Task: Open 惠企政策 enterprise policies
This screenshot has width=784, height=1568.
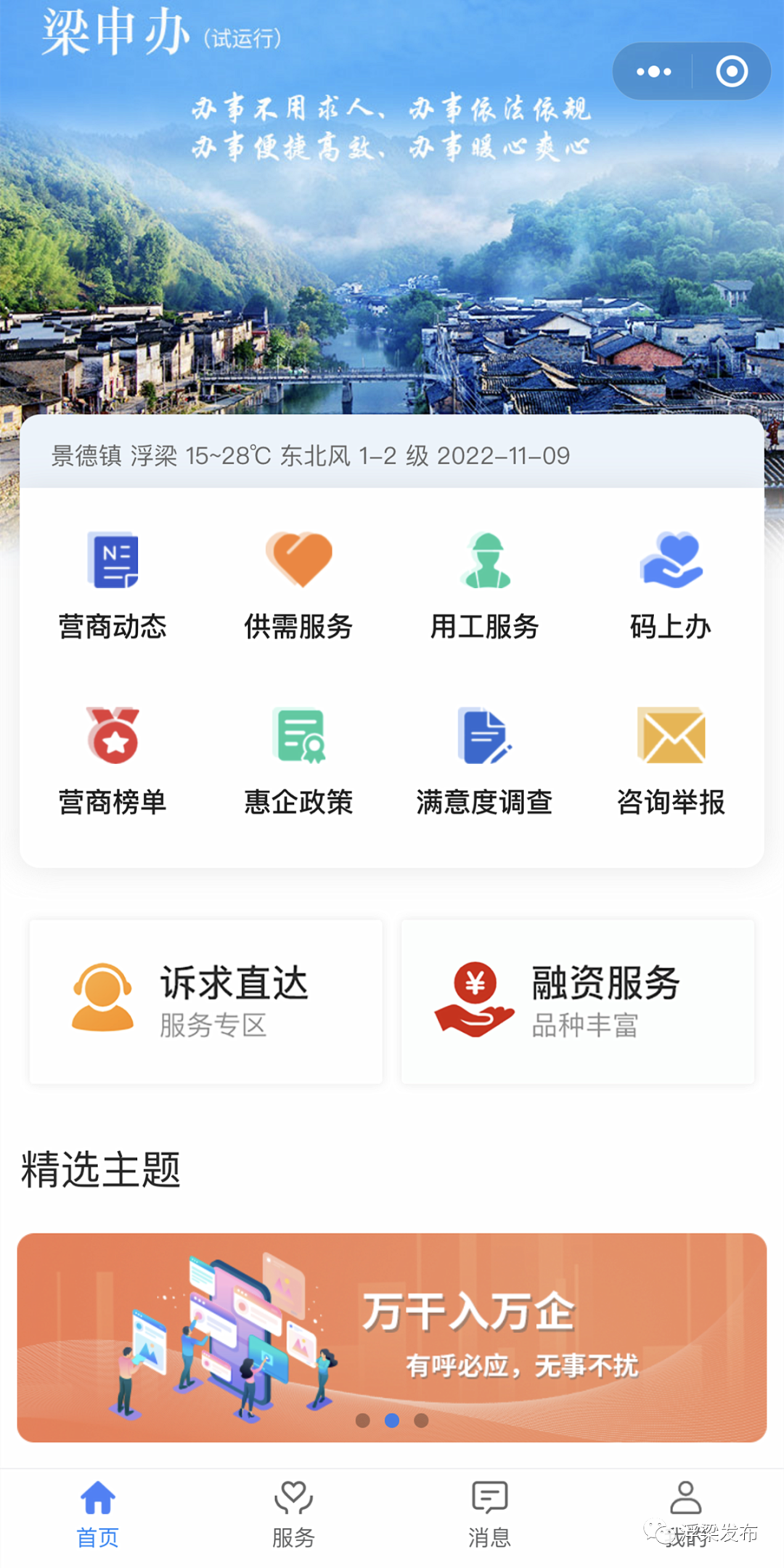Action: [x=298, y=760]
